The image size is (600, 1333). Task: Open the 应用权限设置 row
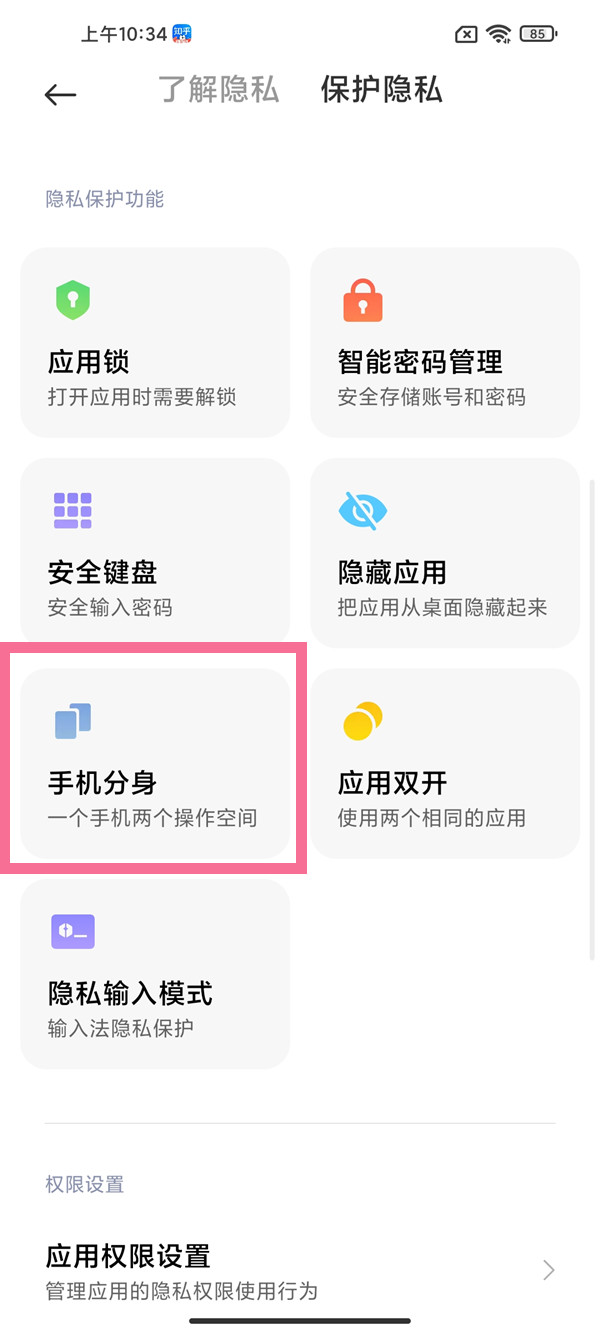(x=300, y=1271)
